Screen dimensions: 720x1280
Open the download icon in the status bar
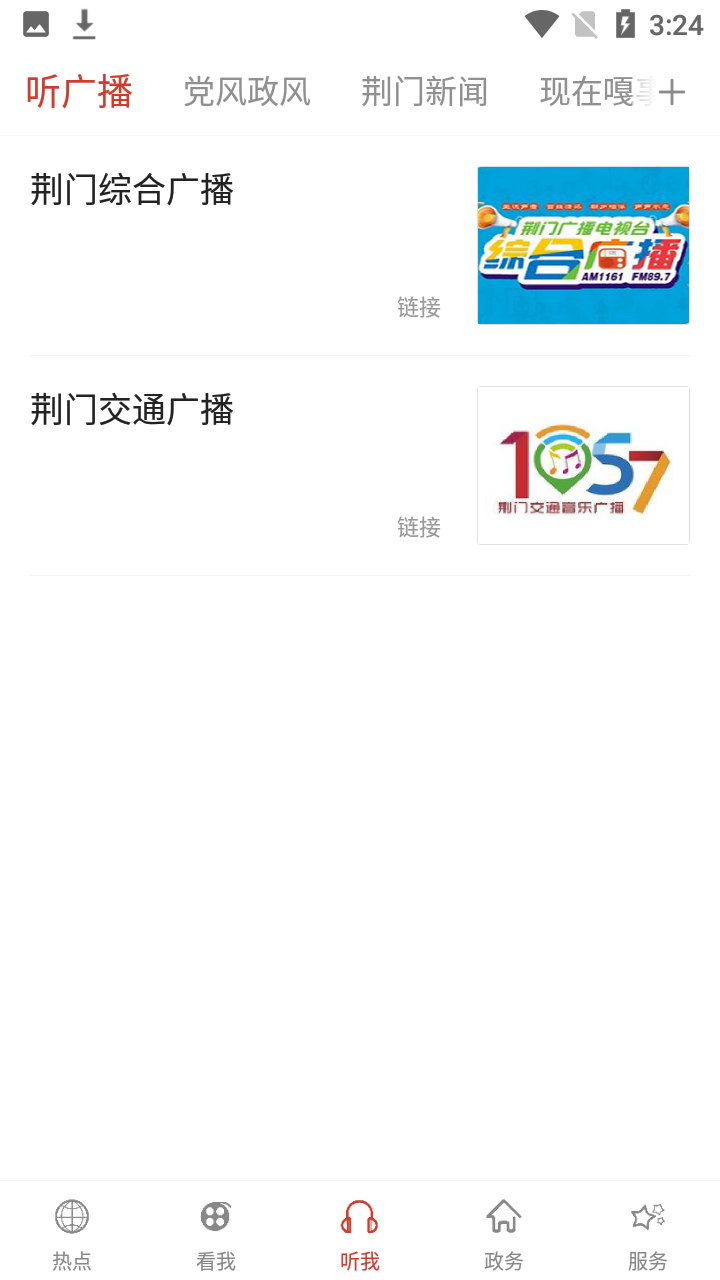84,23
